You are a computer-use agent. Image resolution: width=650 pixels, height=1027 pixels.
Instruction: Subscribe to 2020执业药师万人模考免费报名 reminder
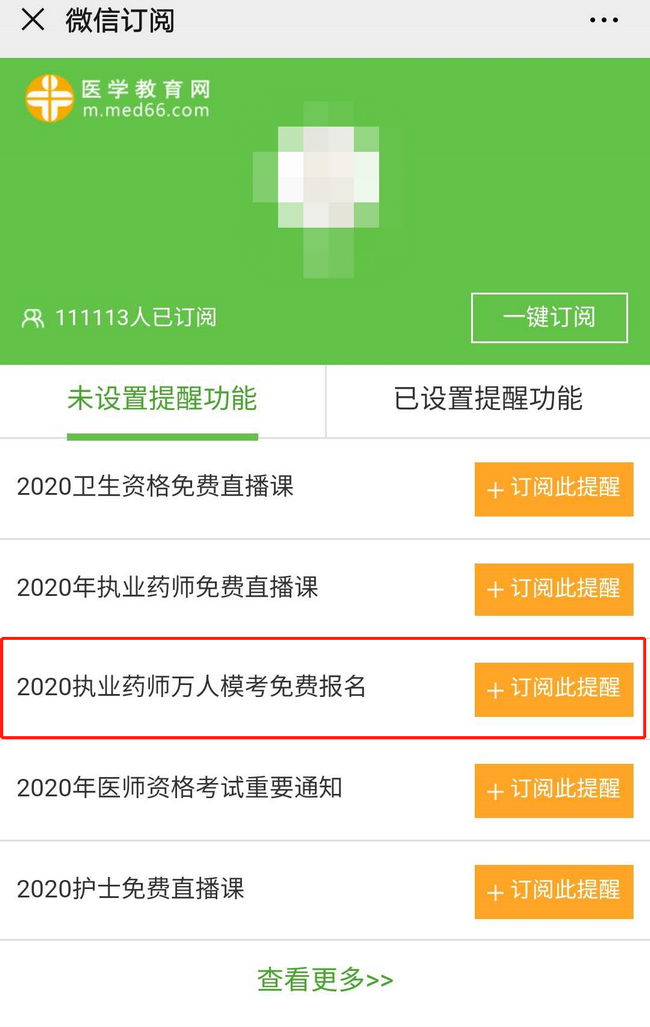tap(553, 689)
